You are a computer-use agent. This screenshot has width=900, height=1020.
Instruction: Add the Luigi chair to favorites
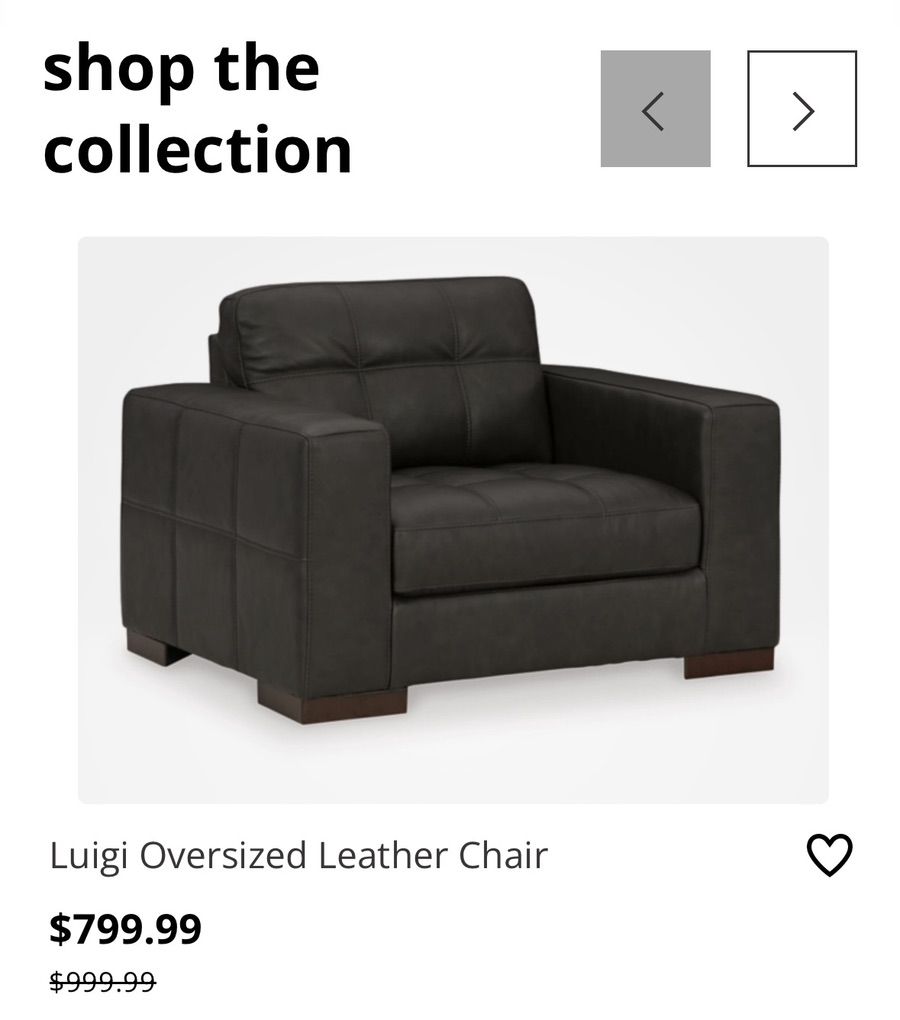point(829,856)
